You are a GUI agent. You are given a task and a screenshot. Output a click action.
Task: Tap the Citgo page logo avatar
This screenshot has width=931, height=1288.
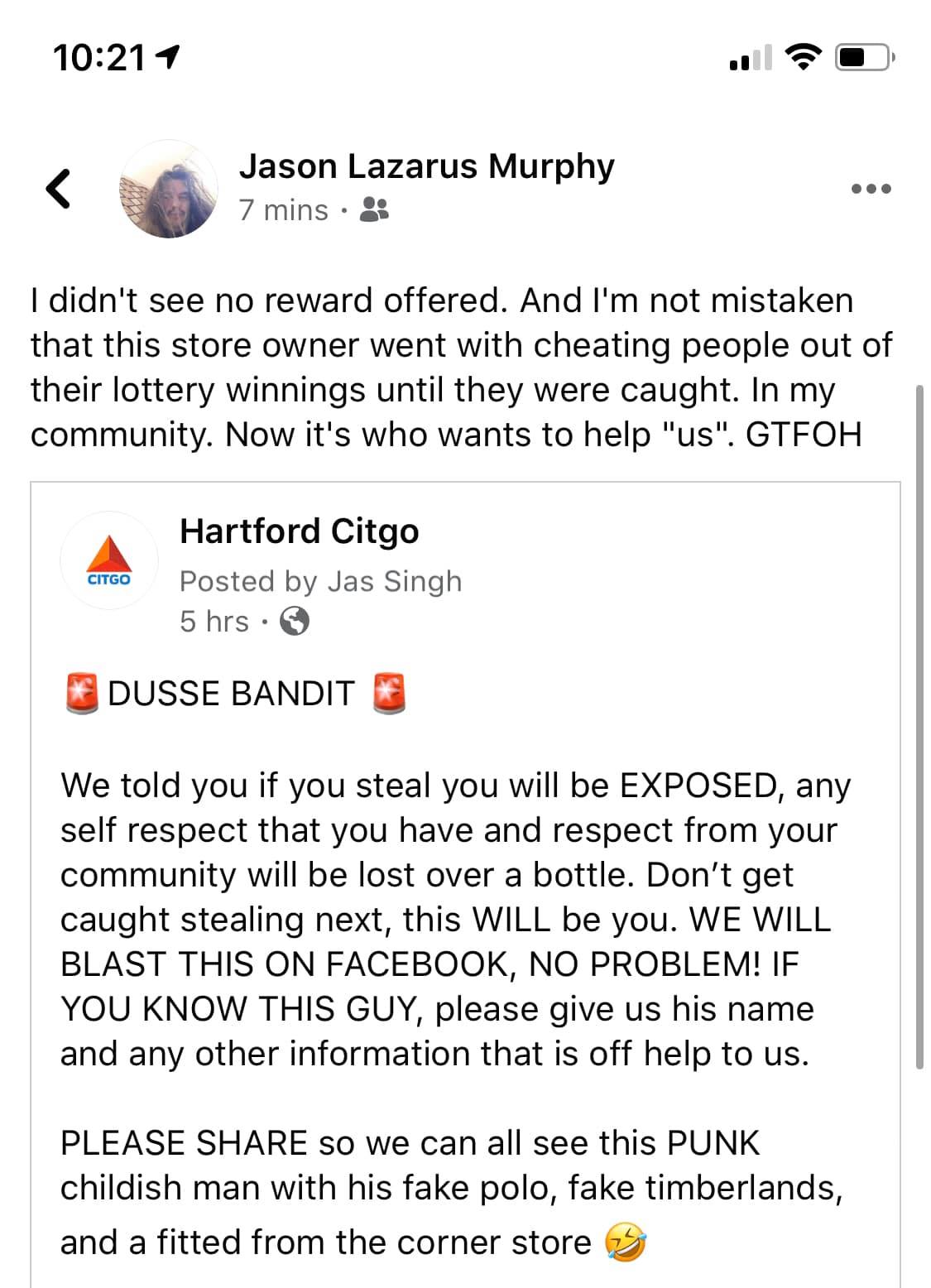(109, 560)
